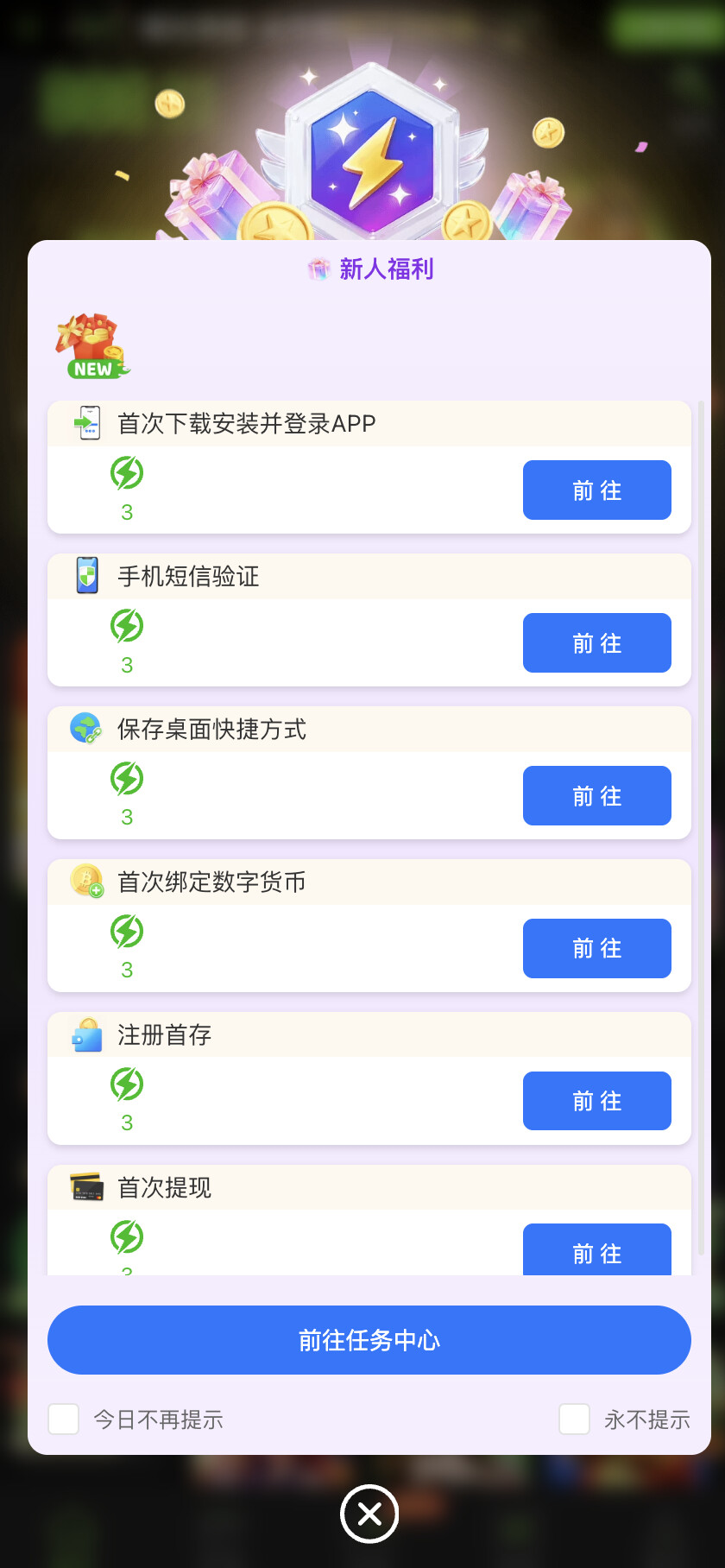
Task: Check the 今日不再提示 box
Action: [x=64, y=1419]
